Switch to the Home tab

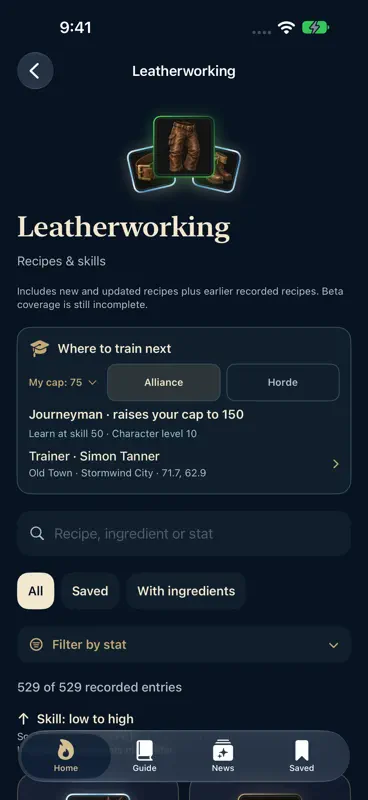point(66,756)
